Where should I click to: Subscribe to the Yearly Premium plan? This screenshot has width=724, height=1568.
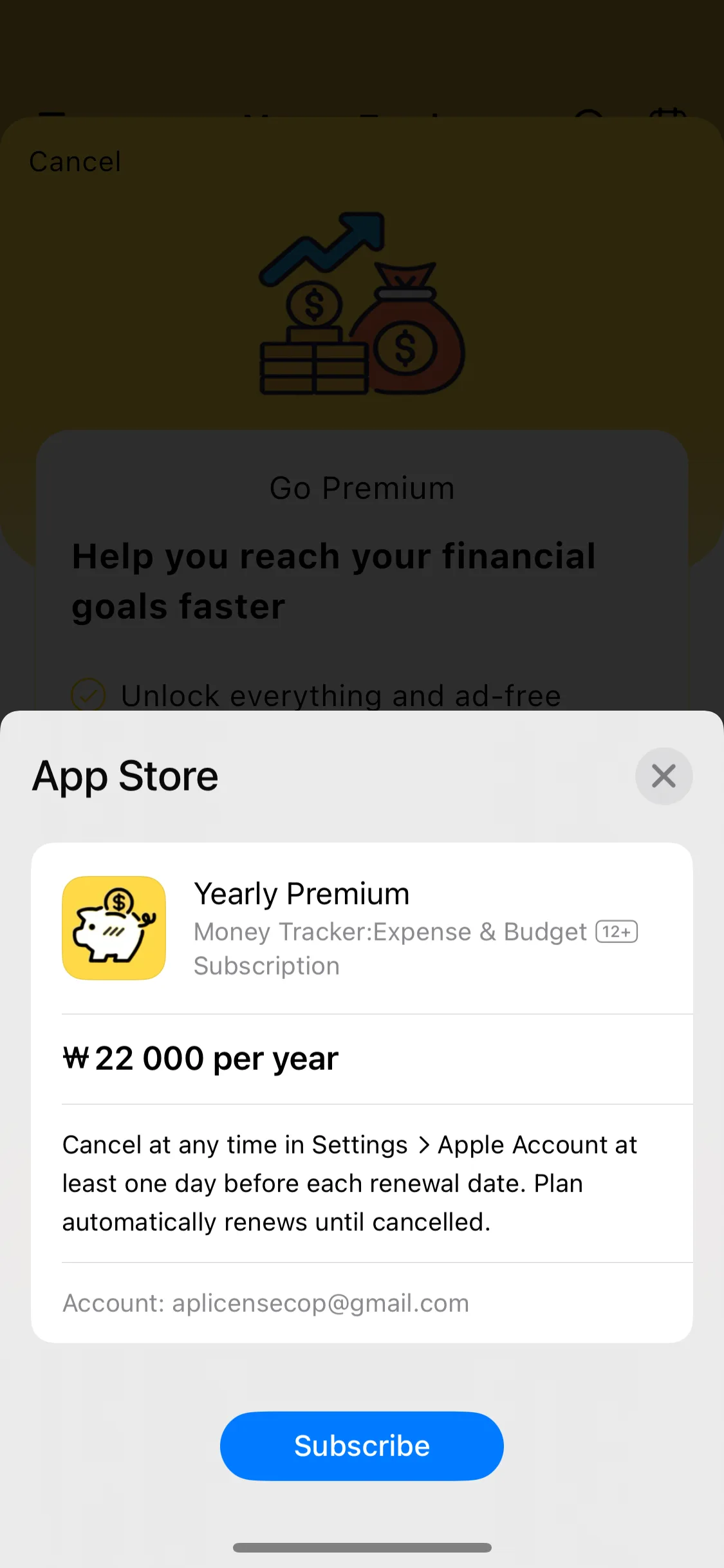click(x=362, y=1446)
